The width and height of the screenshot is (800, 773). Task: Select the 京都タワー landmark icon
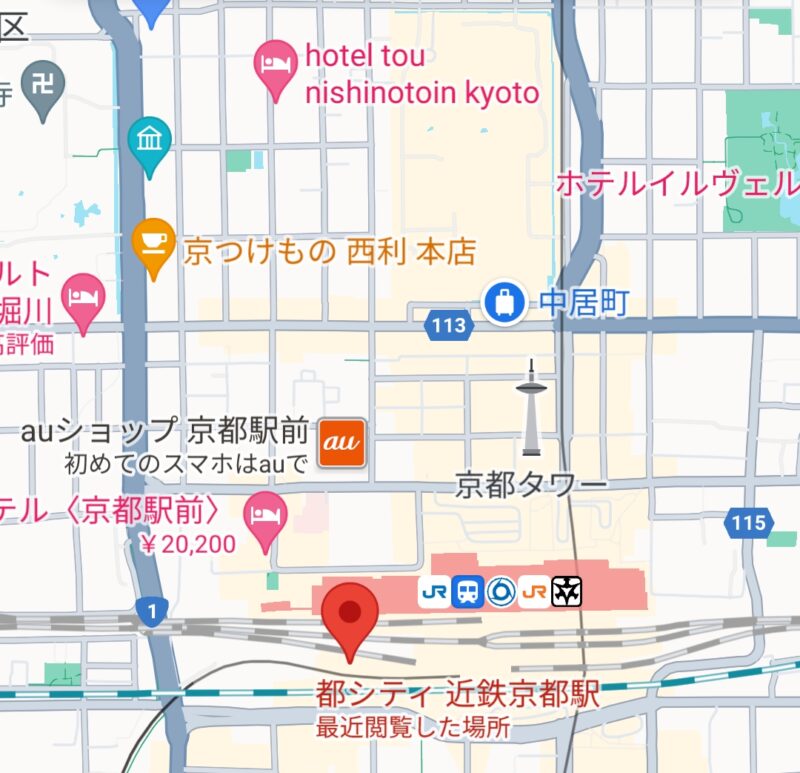(531, 408)
